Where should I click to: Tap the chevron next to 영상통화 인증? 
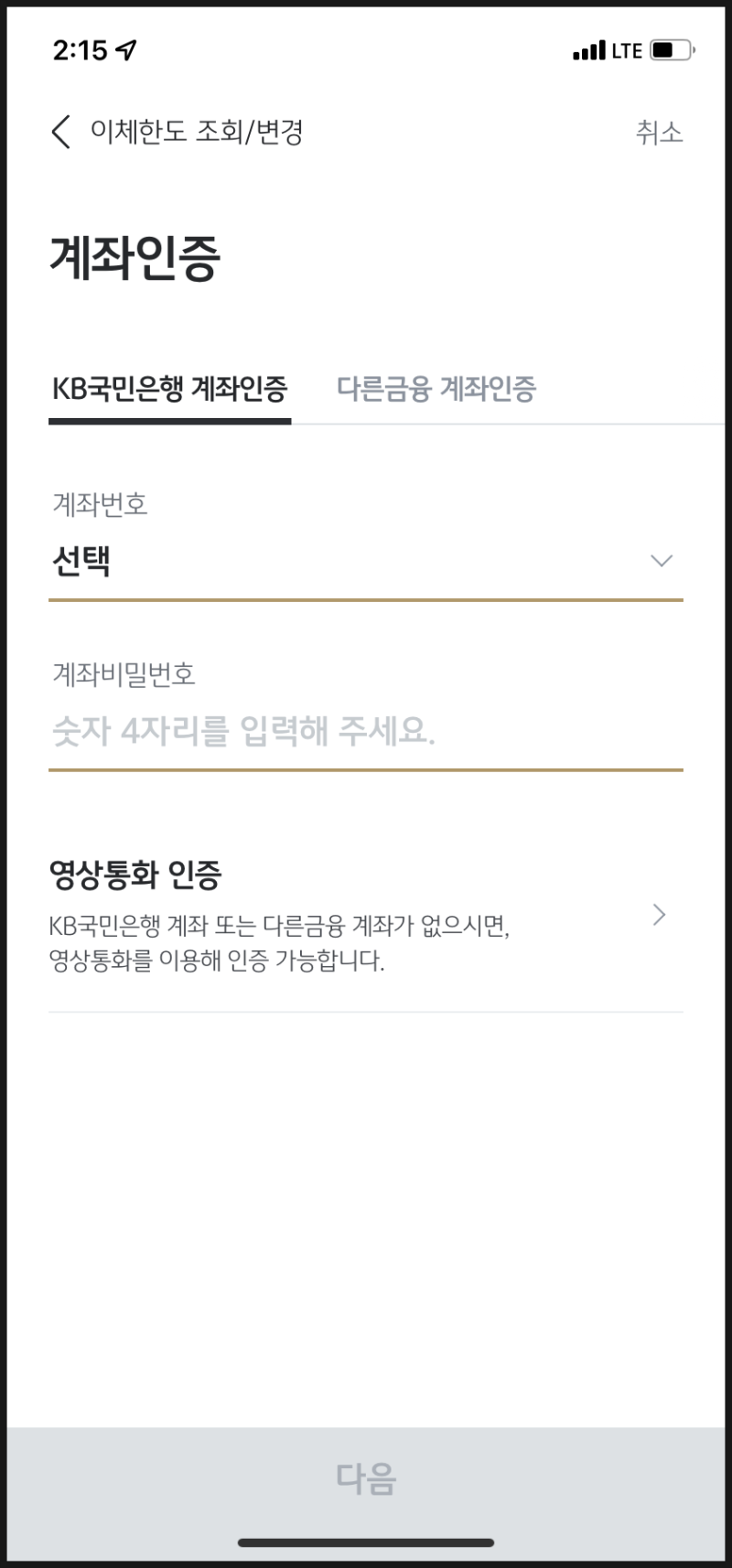click(x=657, y=914)
